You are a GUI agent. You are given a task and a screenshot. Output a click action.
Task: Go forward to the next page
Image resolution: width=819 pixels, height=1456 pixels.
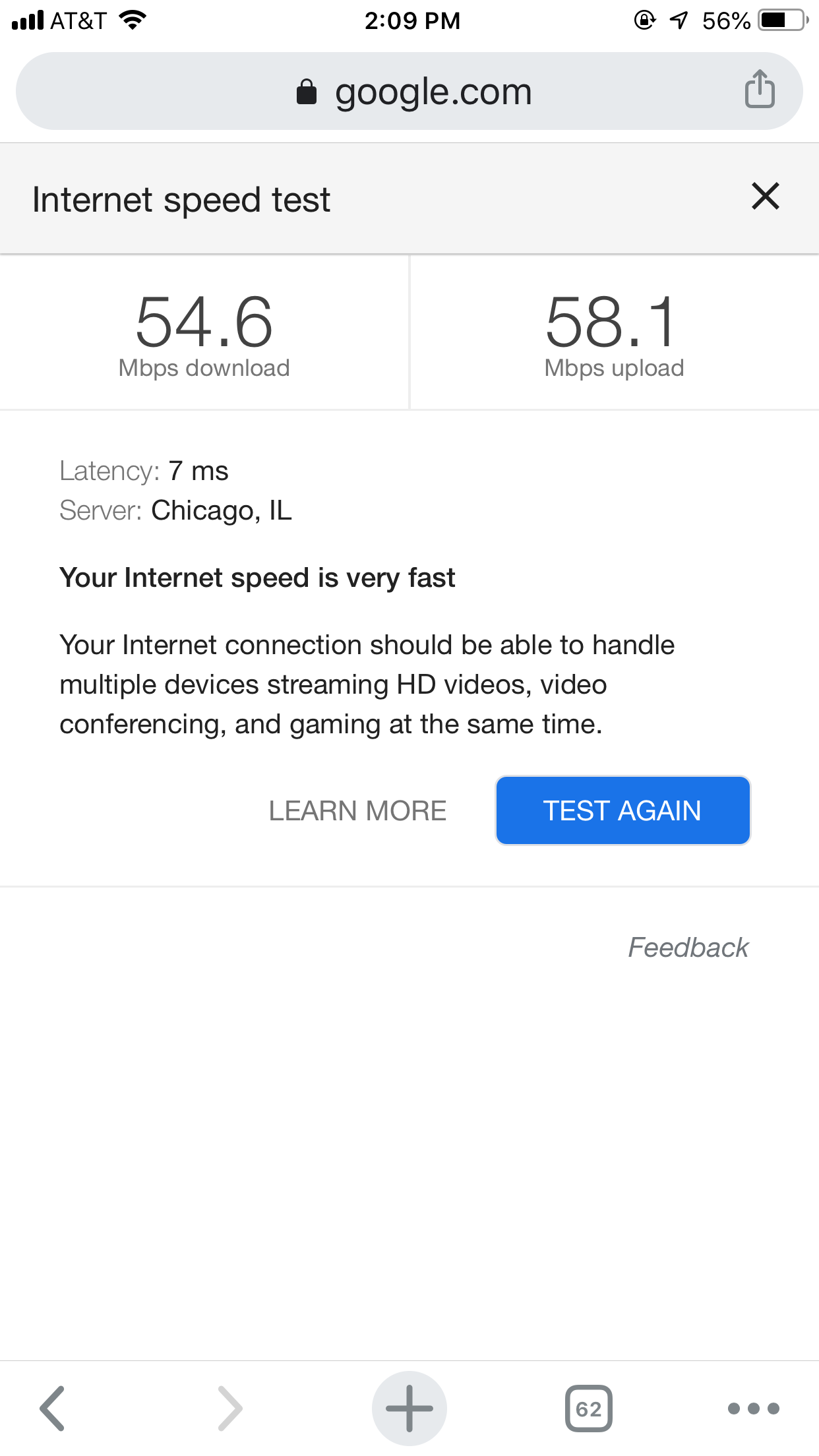[x=230, y=1409]
